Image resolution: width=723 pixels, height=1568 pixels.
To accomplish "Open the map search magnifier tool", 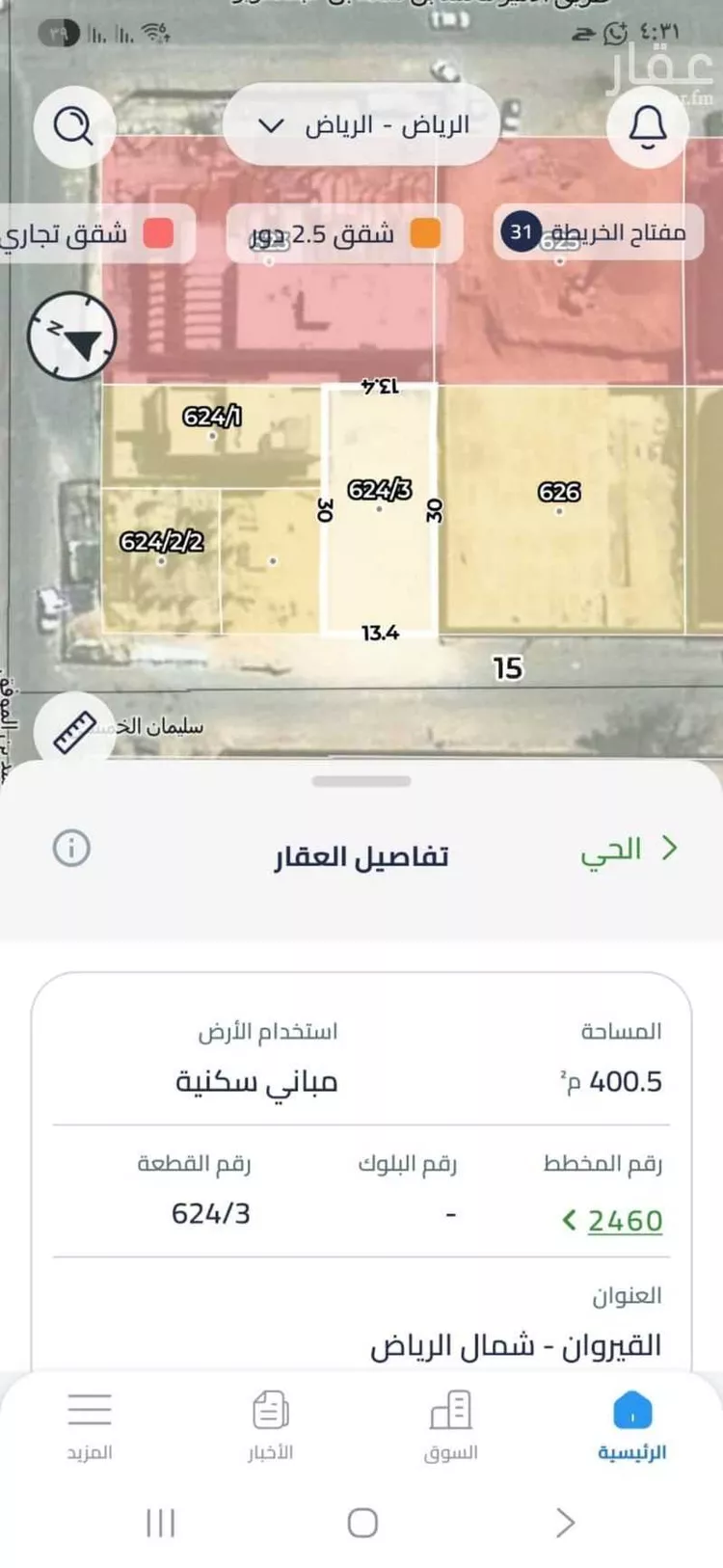I will coord(74,125).
